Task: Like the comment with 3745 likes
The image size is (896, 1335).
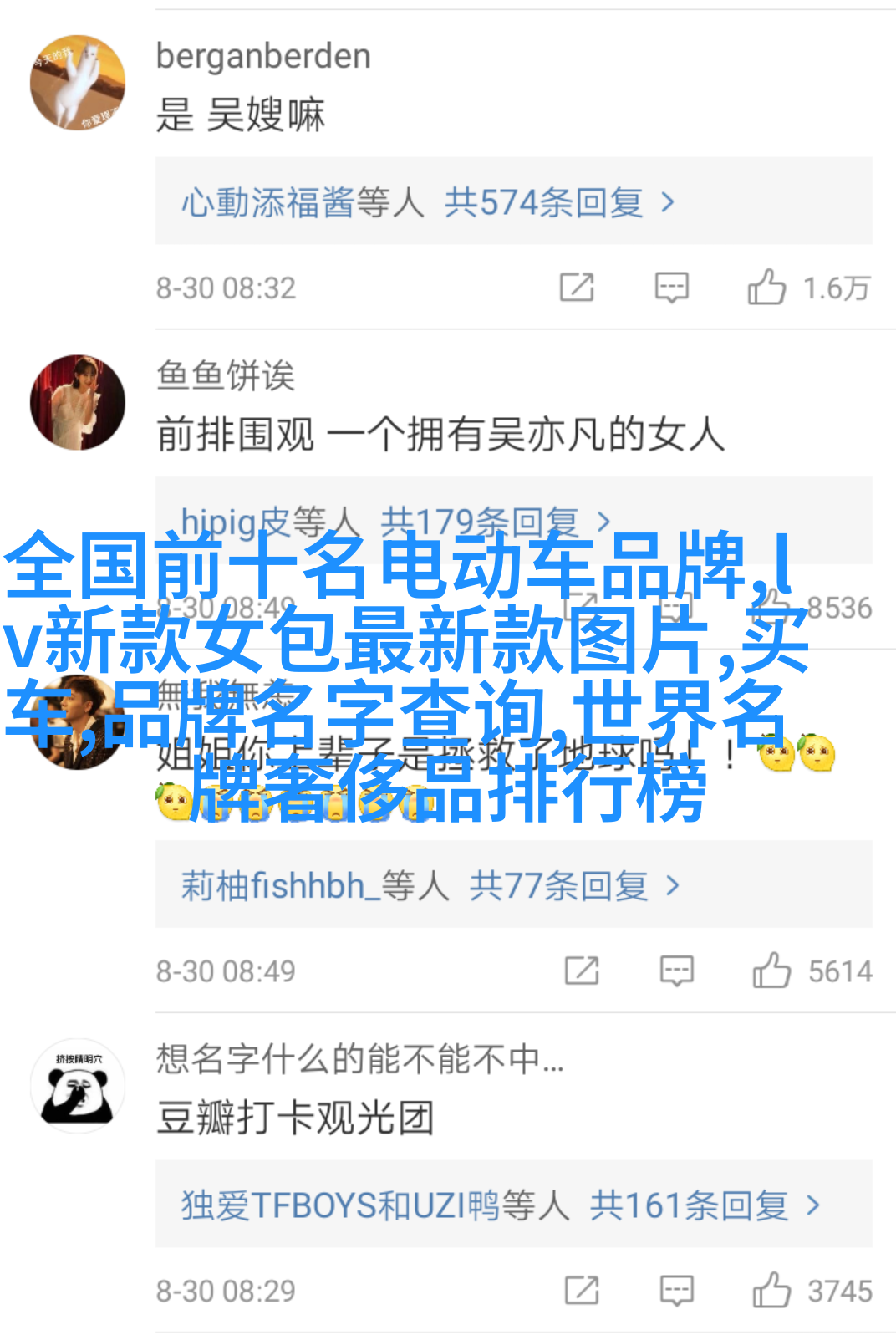Action: click(771, 1291)
